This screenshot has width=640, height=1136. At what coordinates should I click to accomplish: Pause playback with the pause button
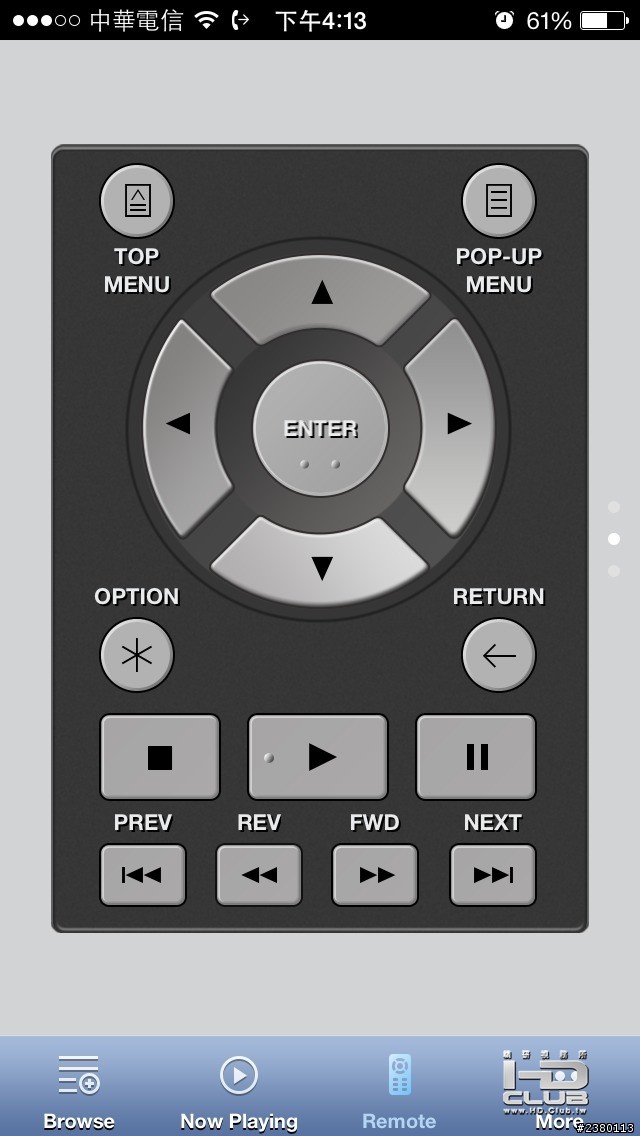click(476, 757)
